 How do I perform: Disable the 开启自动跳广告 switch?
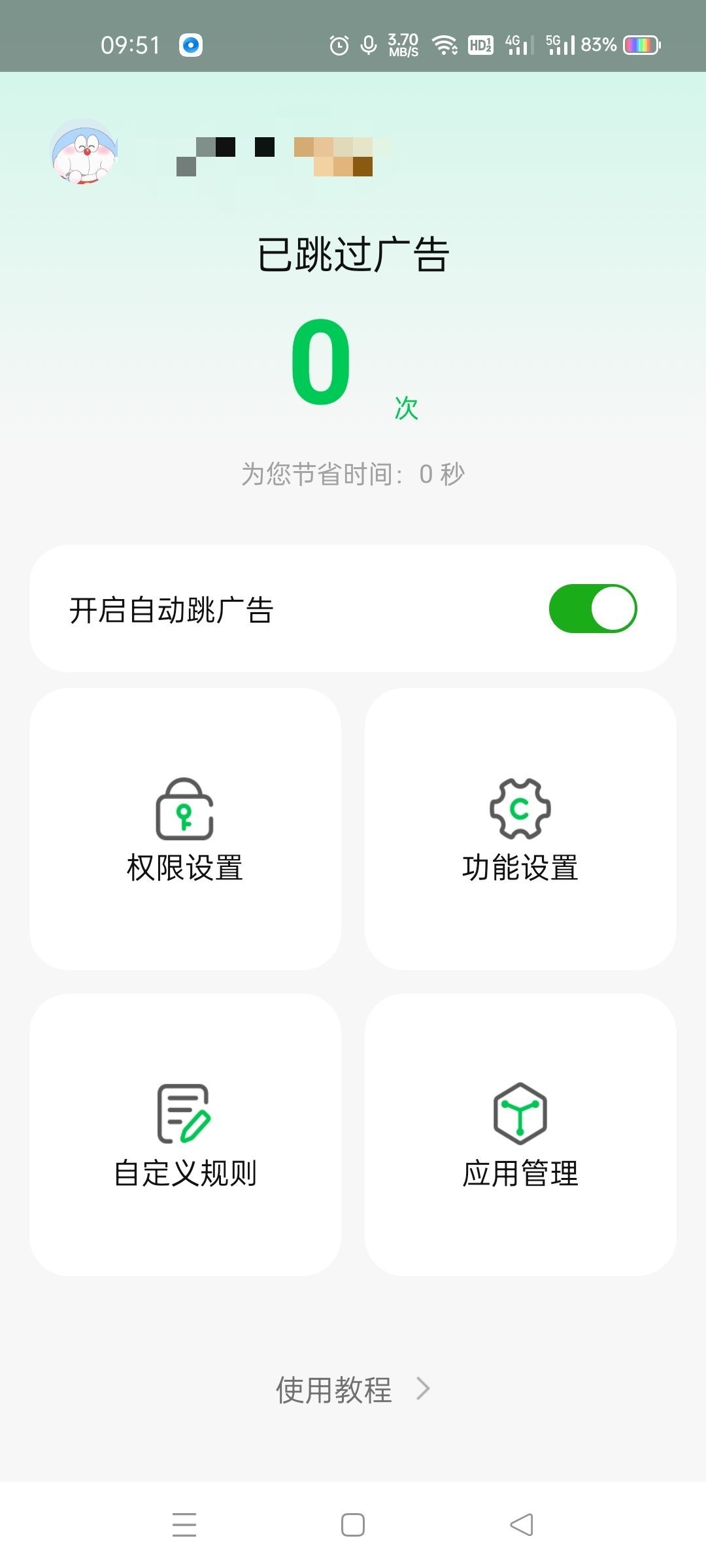pos(592,609)
